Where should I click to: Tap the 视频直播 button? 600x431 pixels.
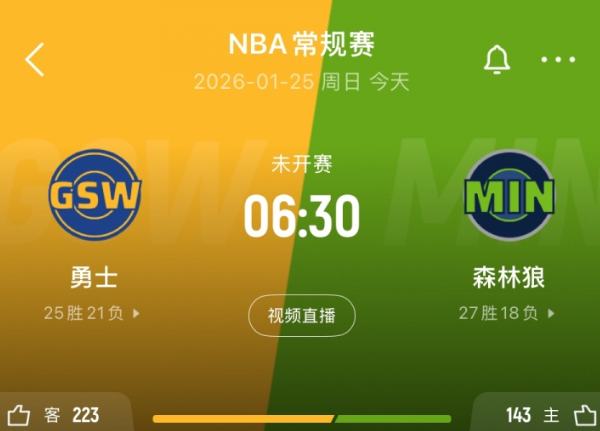[301, 316]
